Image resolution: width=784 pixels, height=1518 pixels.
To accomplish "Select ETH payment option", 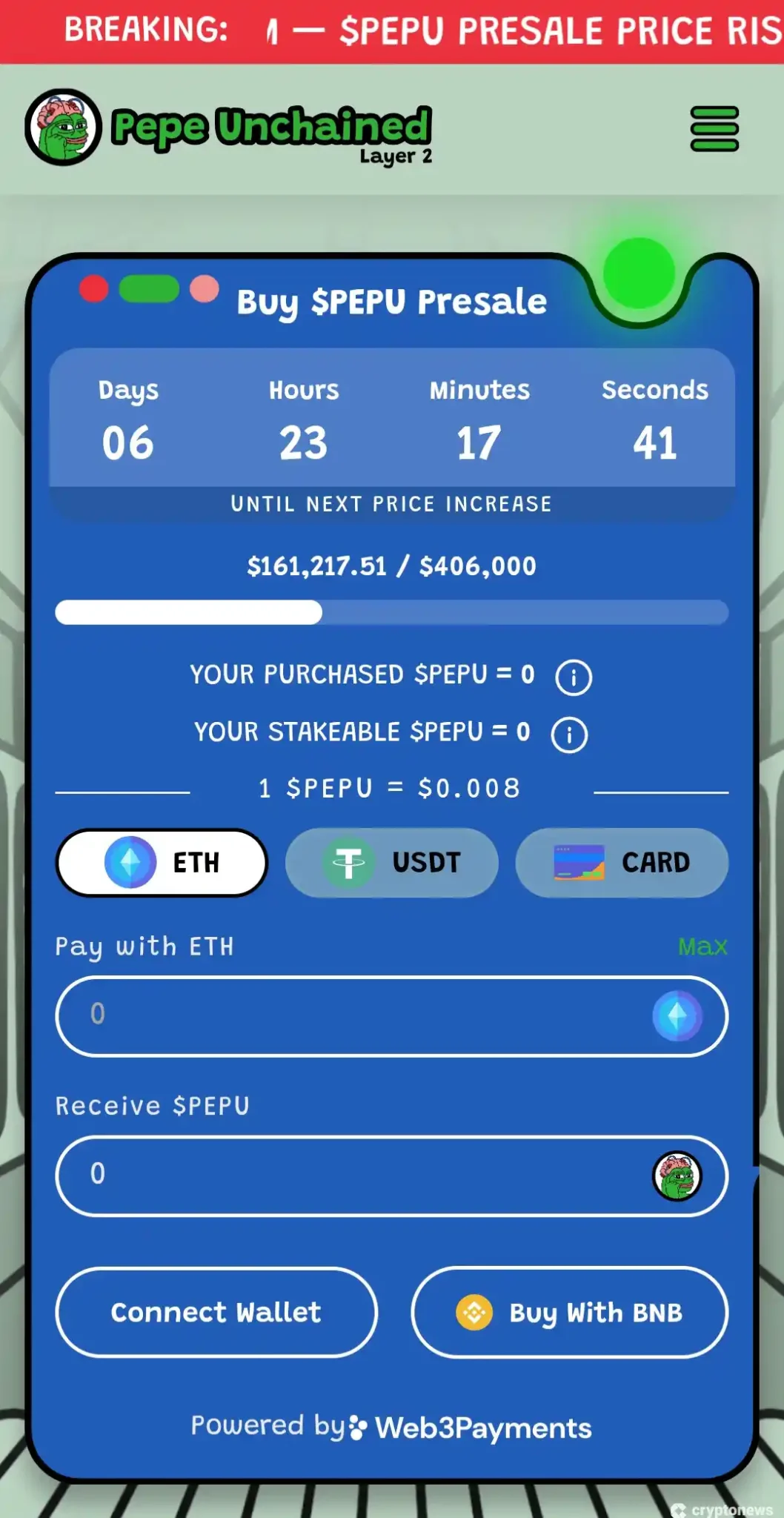I will [x=162, y=863].
